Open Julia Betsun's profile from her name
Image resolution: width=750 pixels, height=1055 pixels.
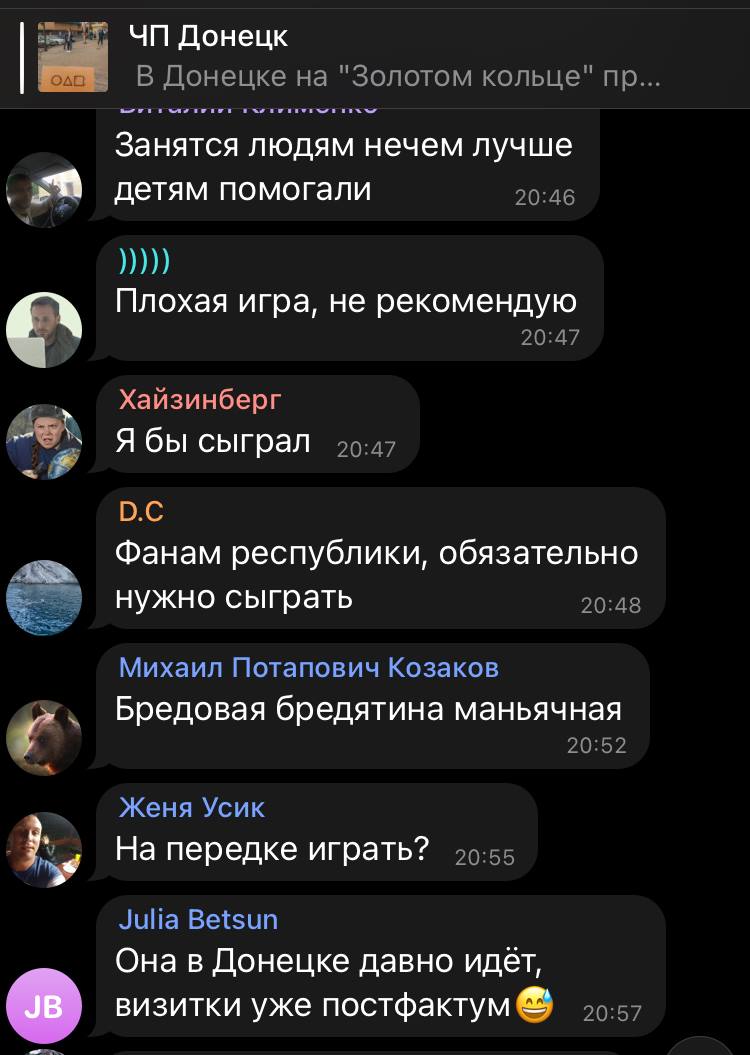point(198,919)
